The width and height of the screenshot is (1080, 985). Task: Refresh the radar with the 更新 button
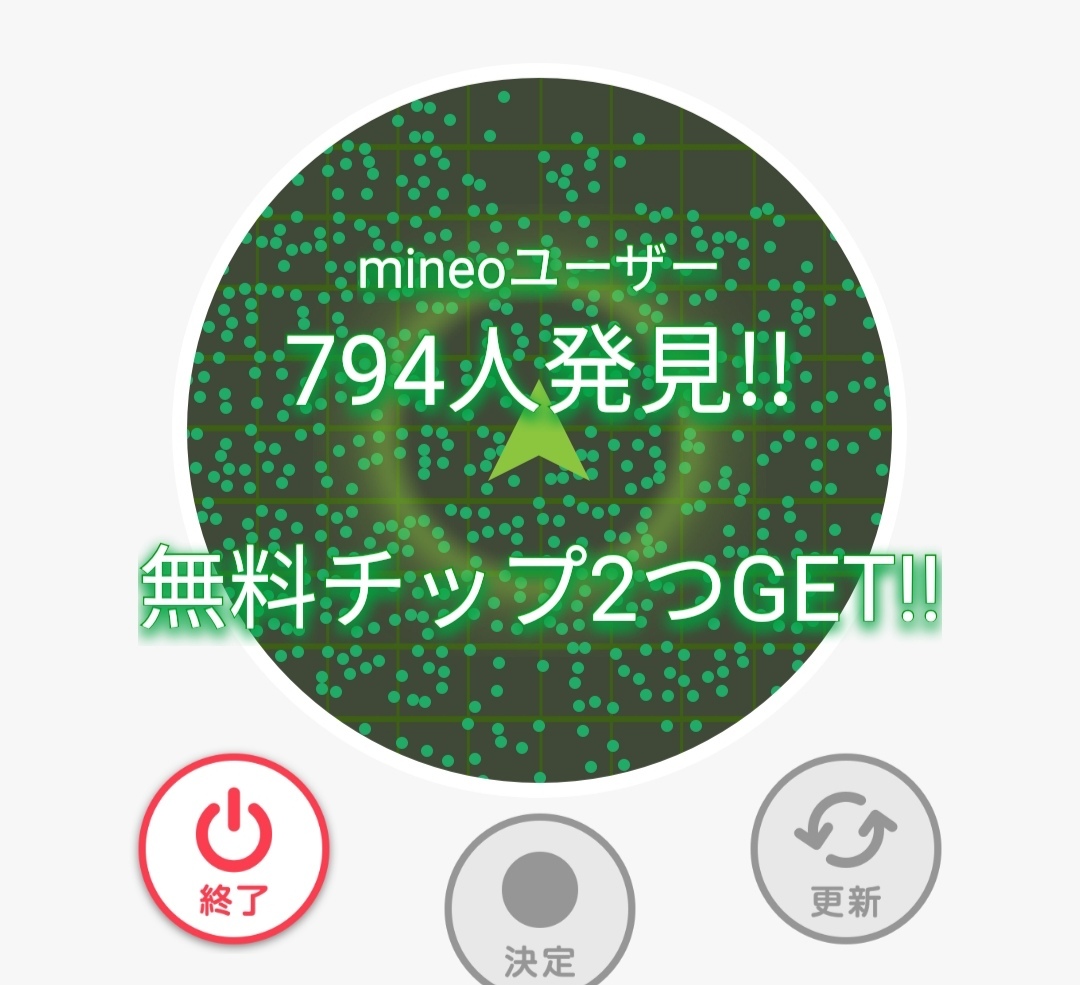click(x=845, y=850)
